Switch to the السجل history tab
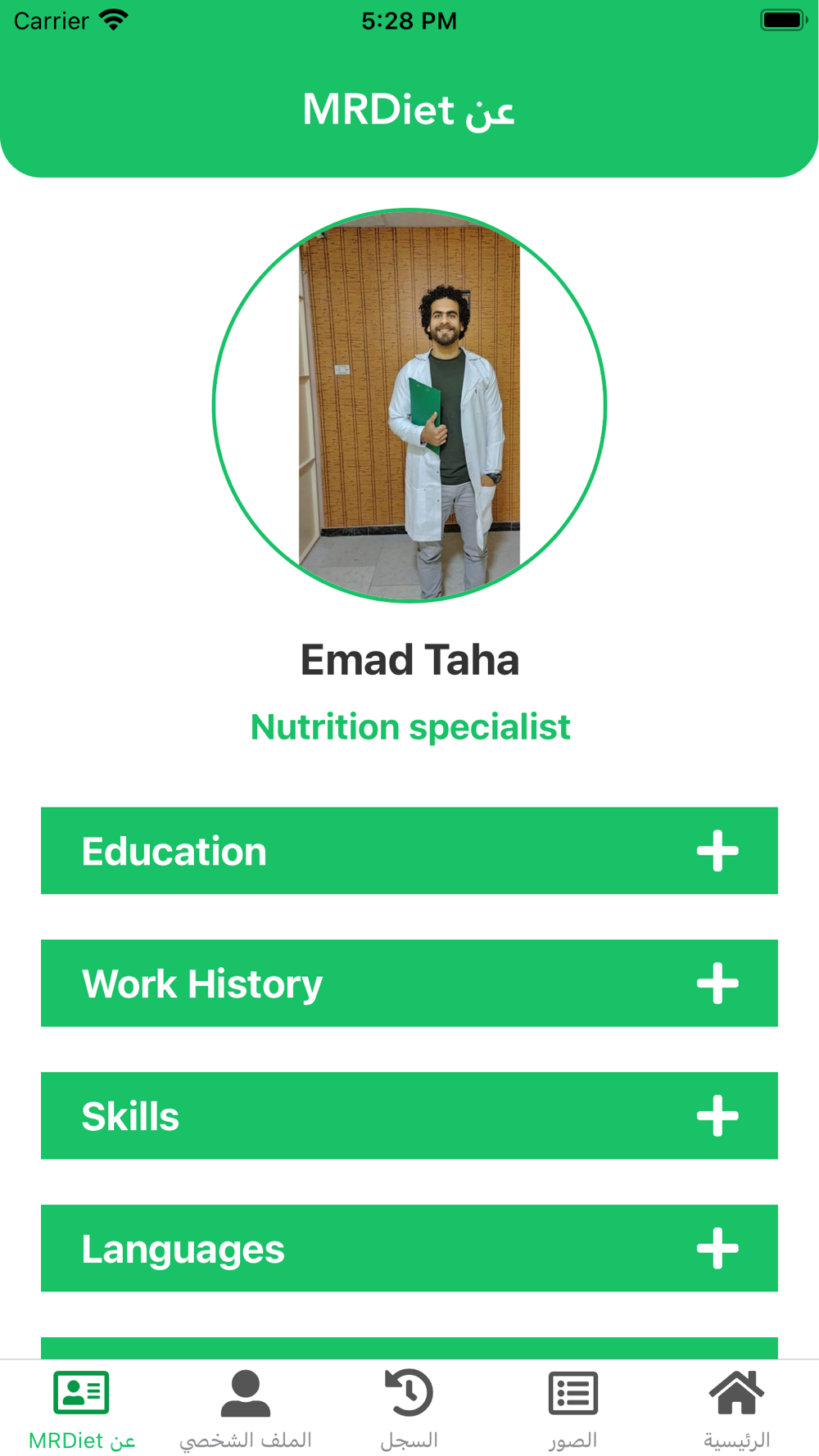819x1456 pixels. (x=409, y=1408)
